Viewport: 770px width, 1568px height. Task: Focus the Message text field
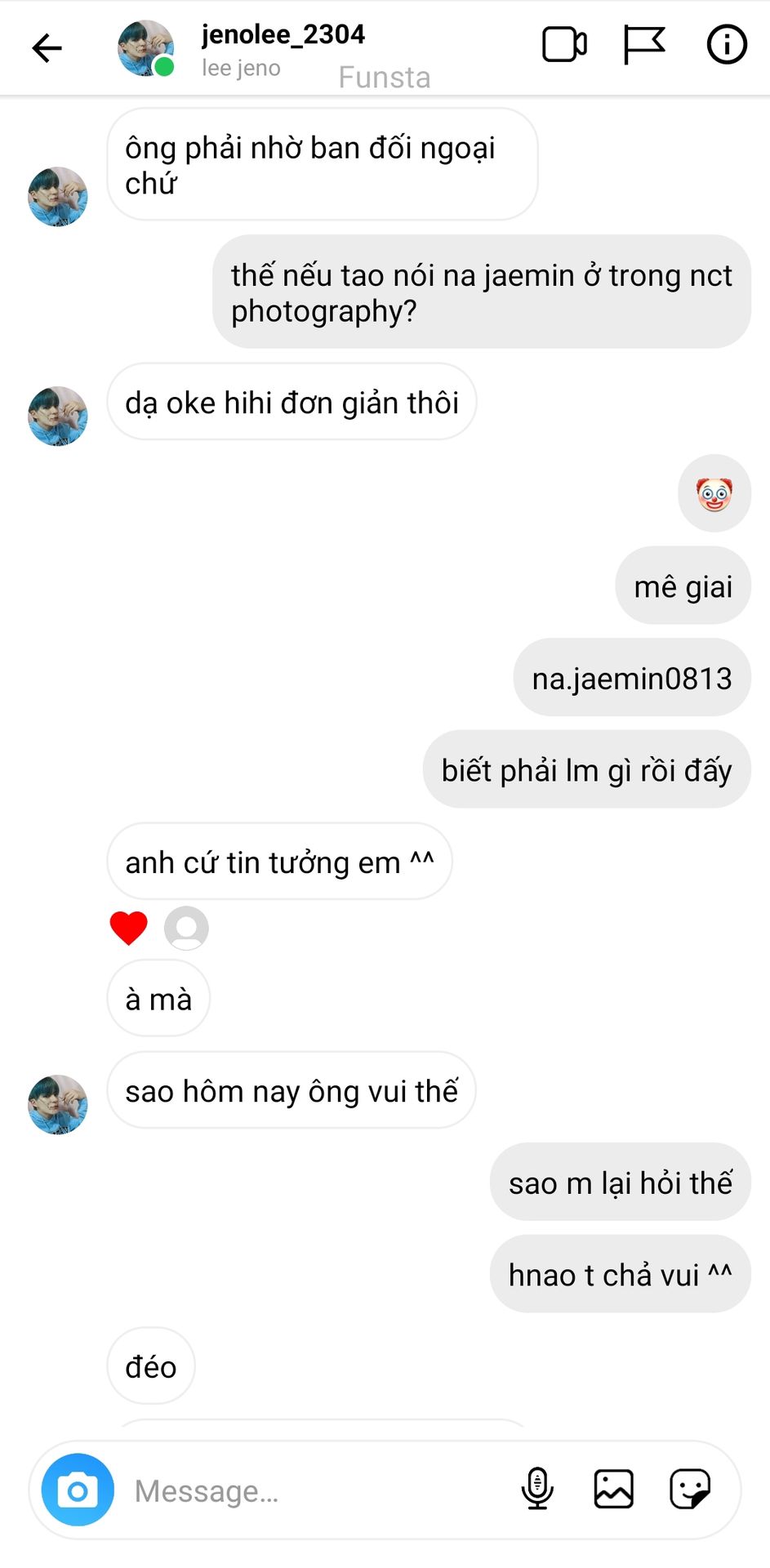(x=310, y=1491)
